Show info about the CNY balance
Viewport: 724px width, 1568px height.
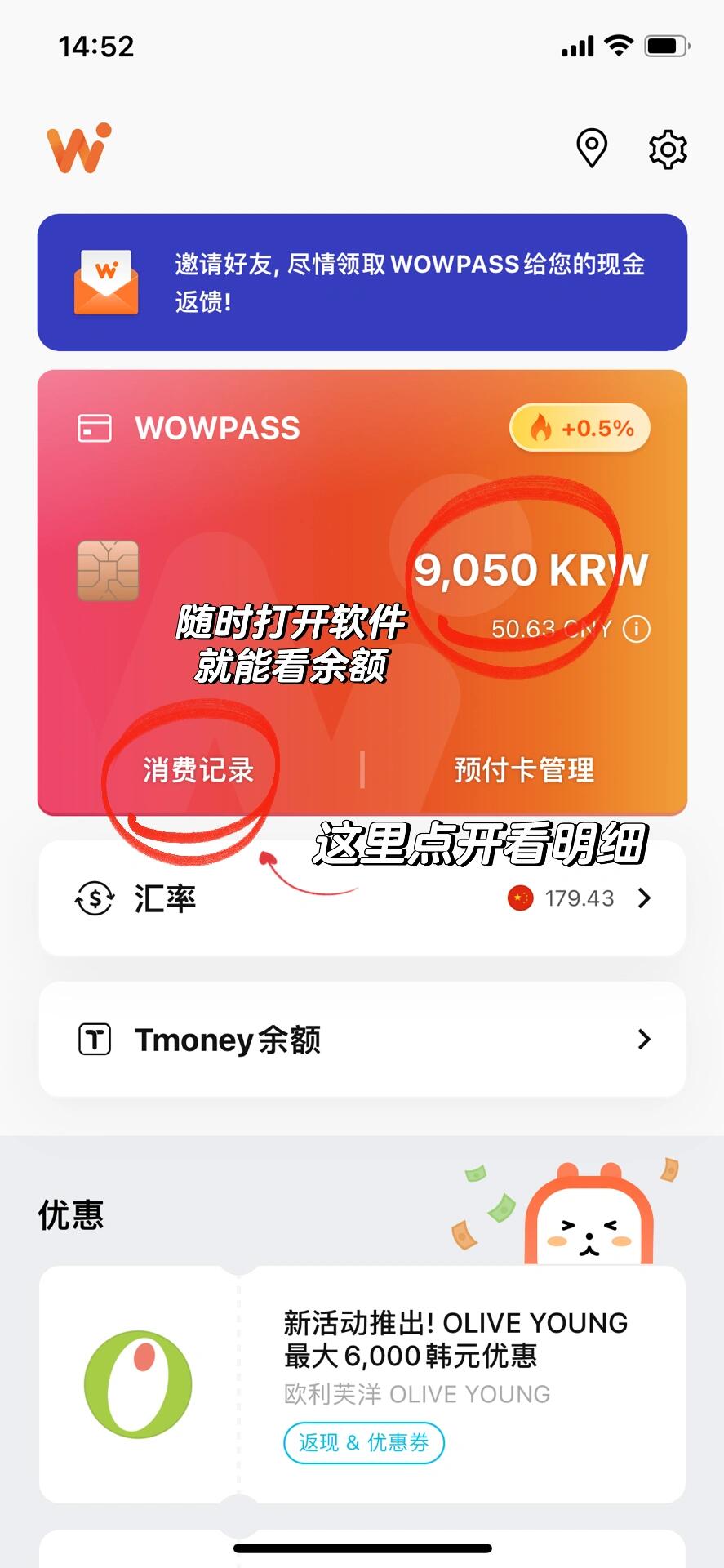pos(637,629)
